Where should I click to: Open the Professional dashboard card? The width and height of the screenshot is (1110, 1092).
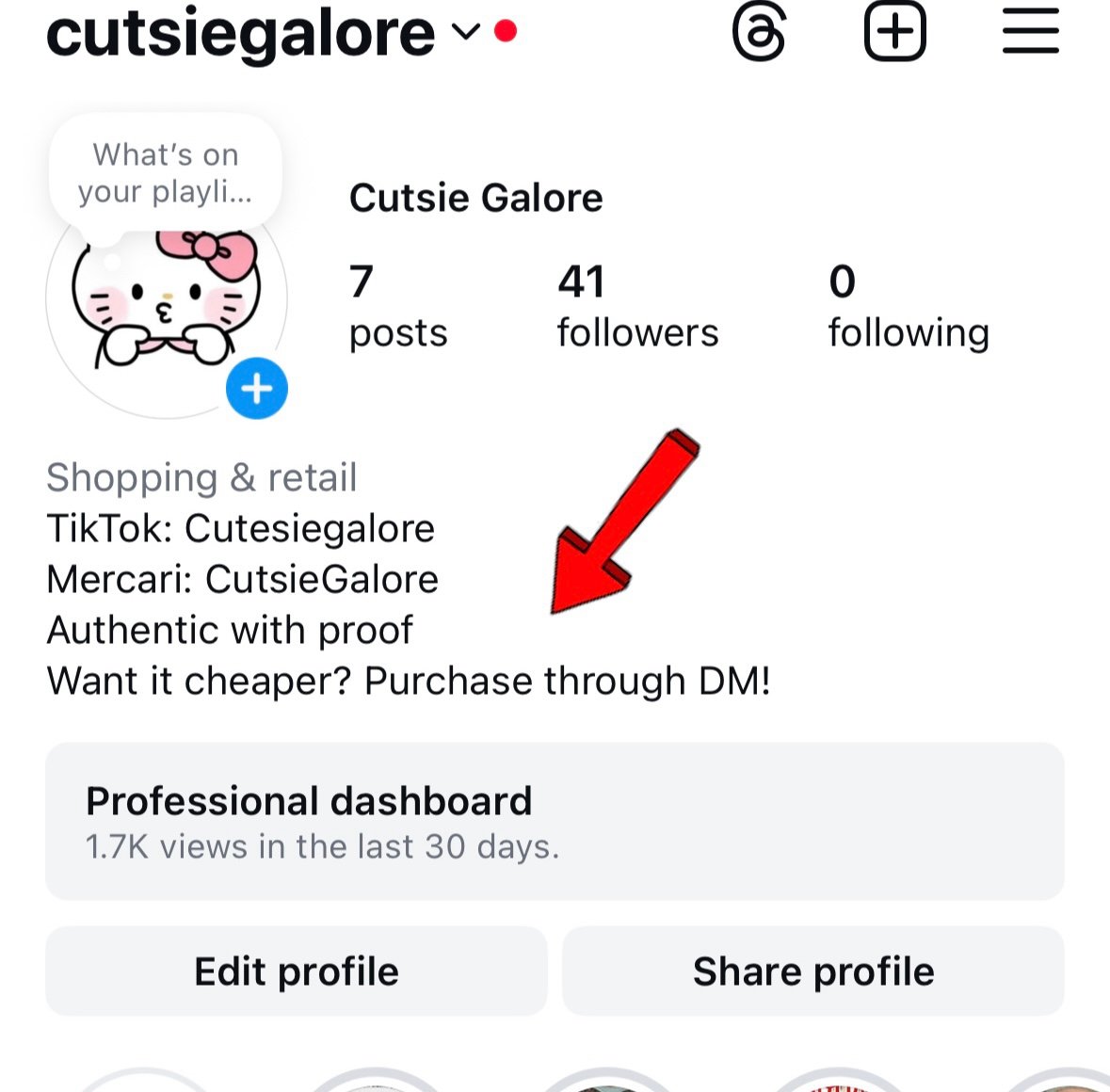(555, 821)
